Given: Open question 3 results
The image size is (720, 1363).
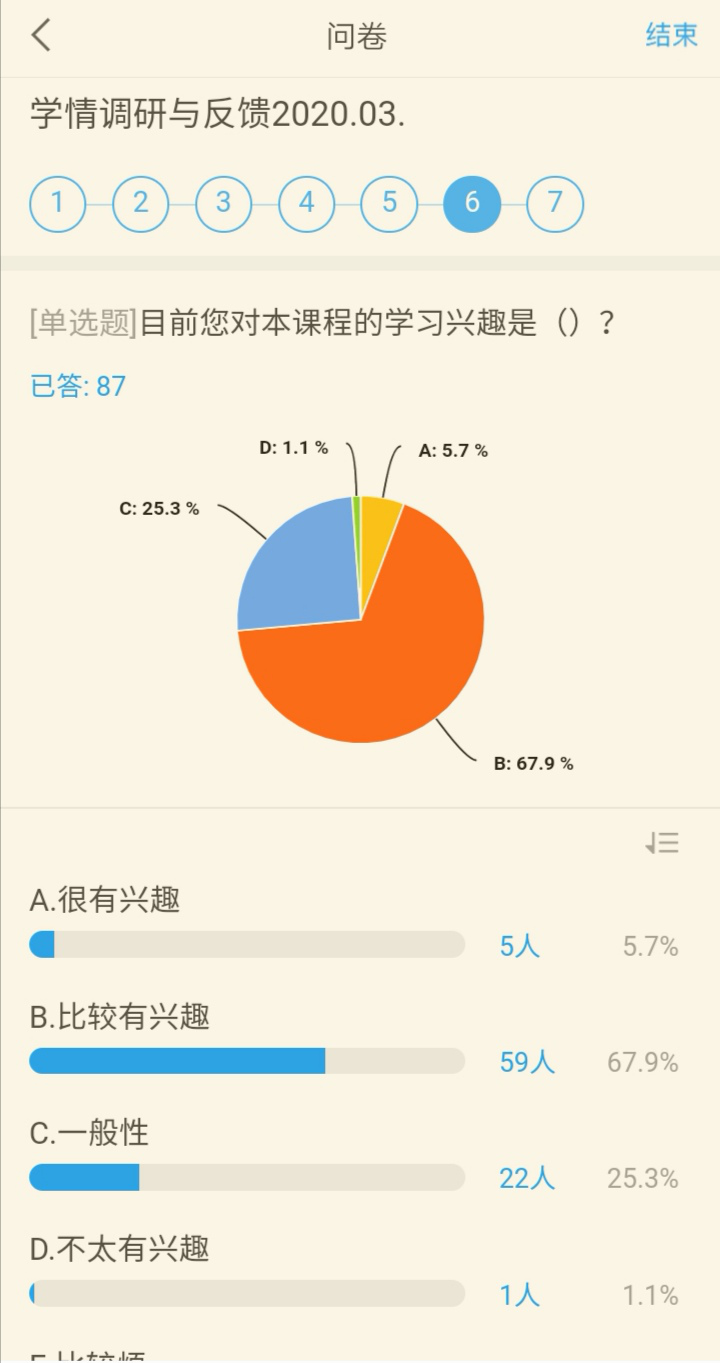Looking at the screenshot, I should [224, 203].
